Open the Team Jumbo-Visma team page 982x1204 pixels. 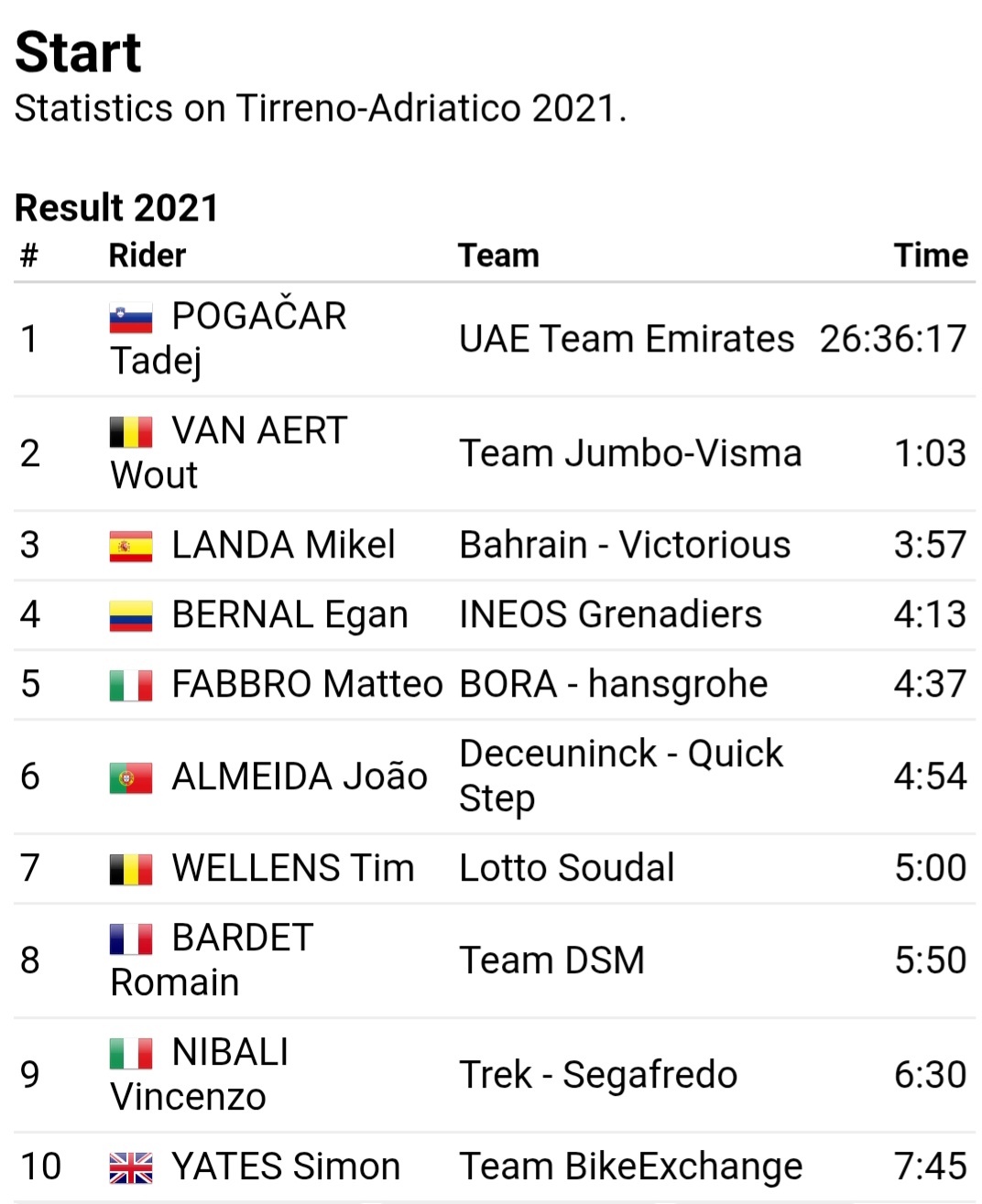pos(630,453)
